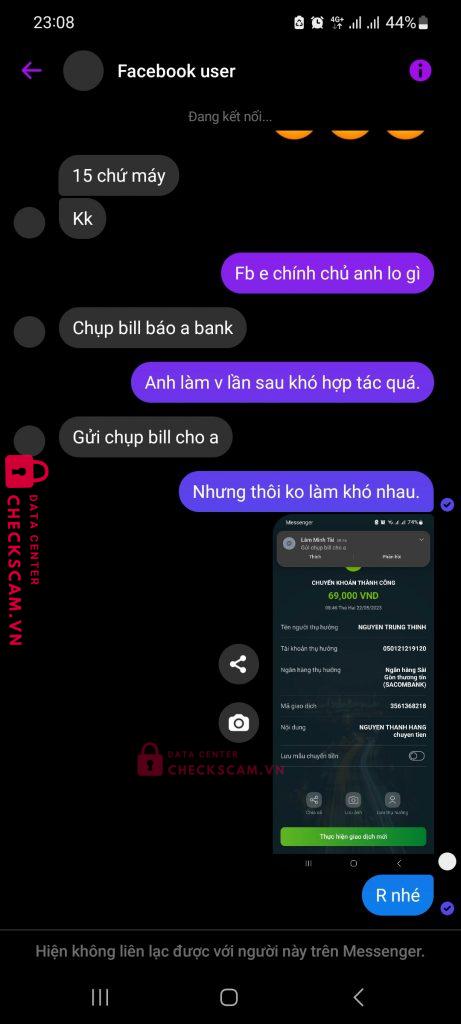Tap the system back button
This screenshot has width=461, height=1024.
coord(358,997)
